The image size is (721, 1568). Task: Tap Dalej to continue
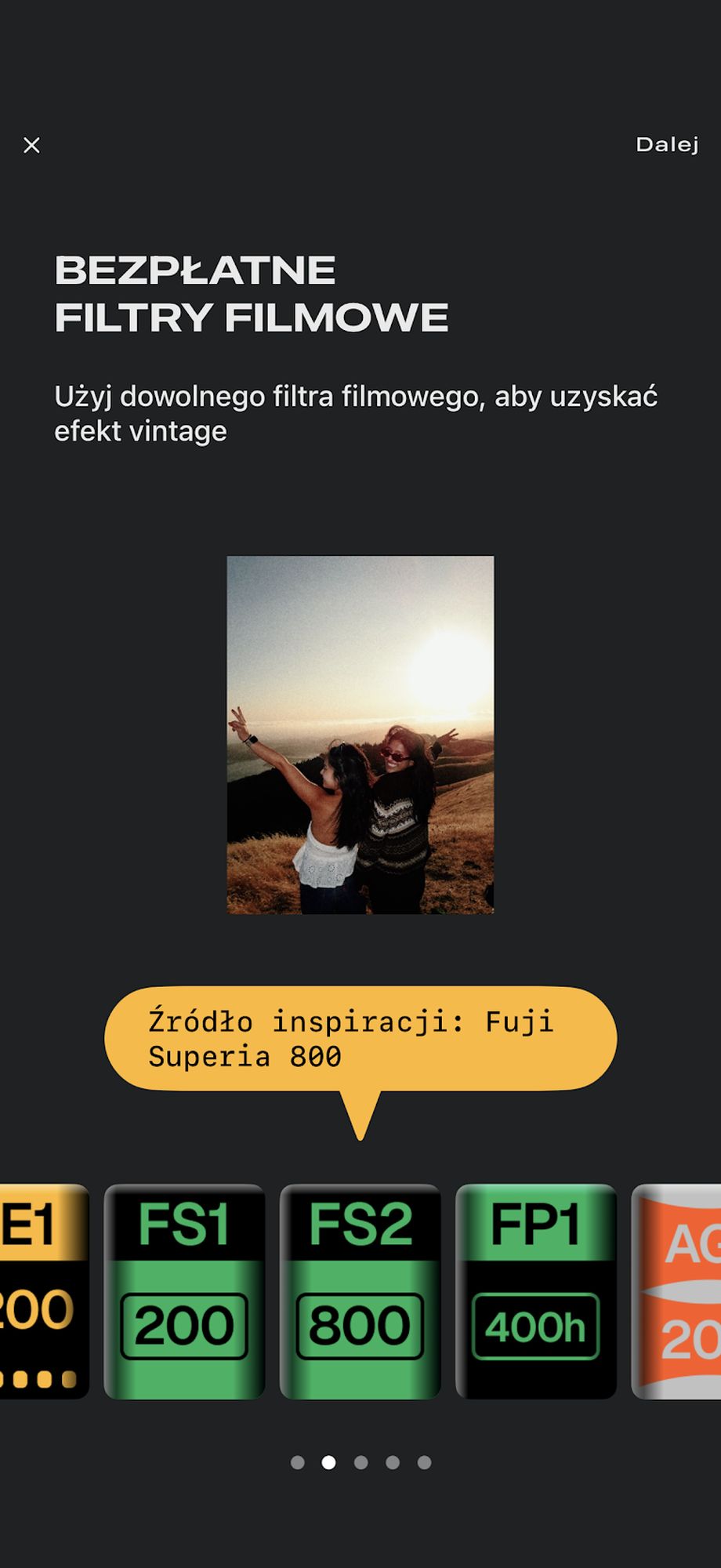[666, 145]
